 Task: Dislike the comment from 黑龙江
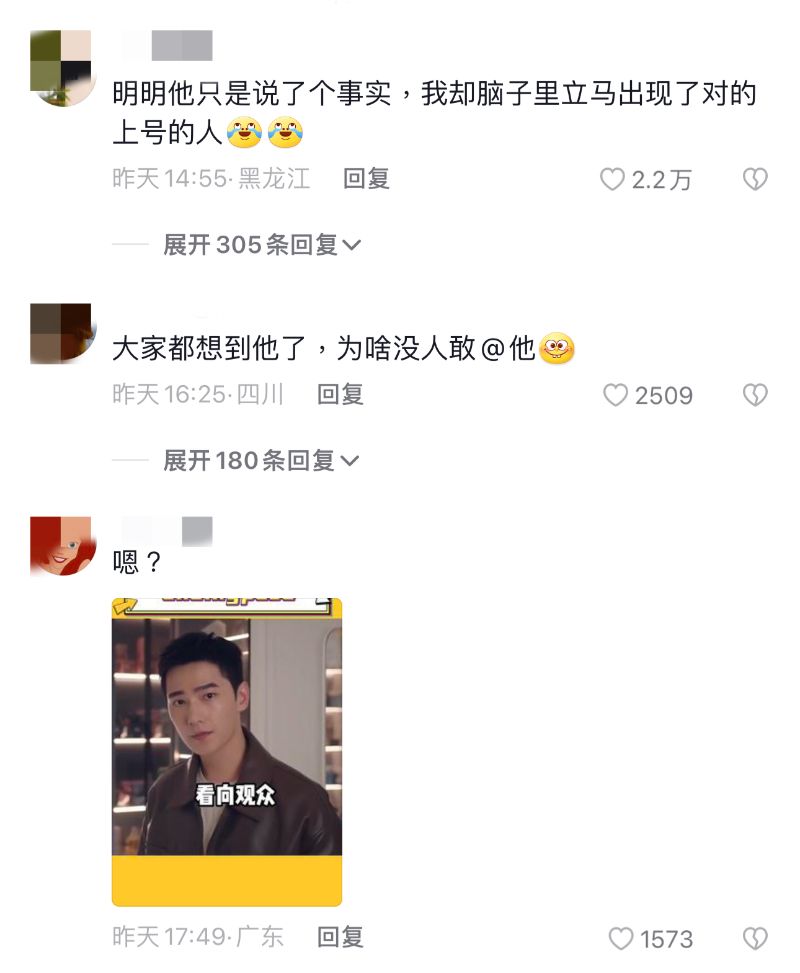[x=754, y=180]
